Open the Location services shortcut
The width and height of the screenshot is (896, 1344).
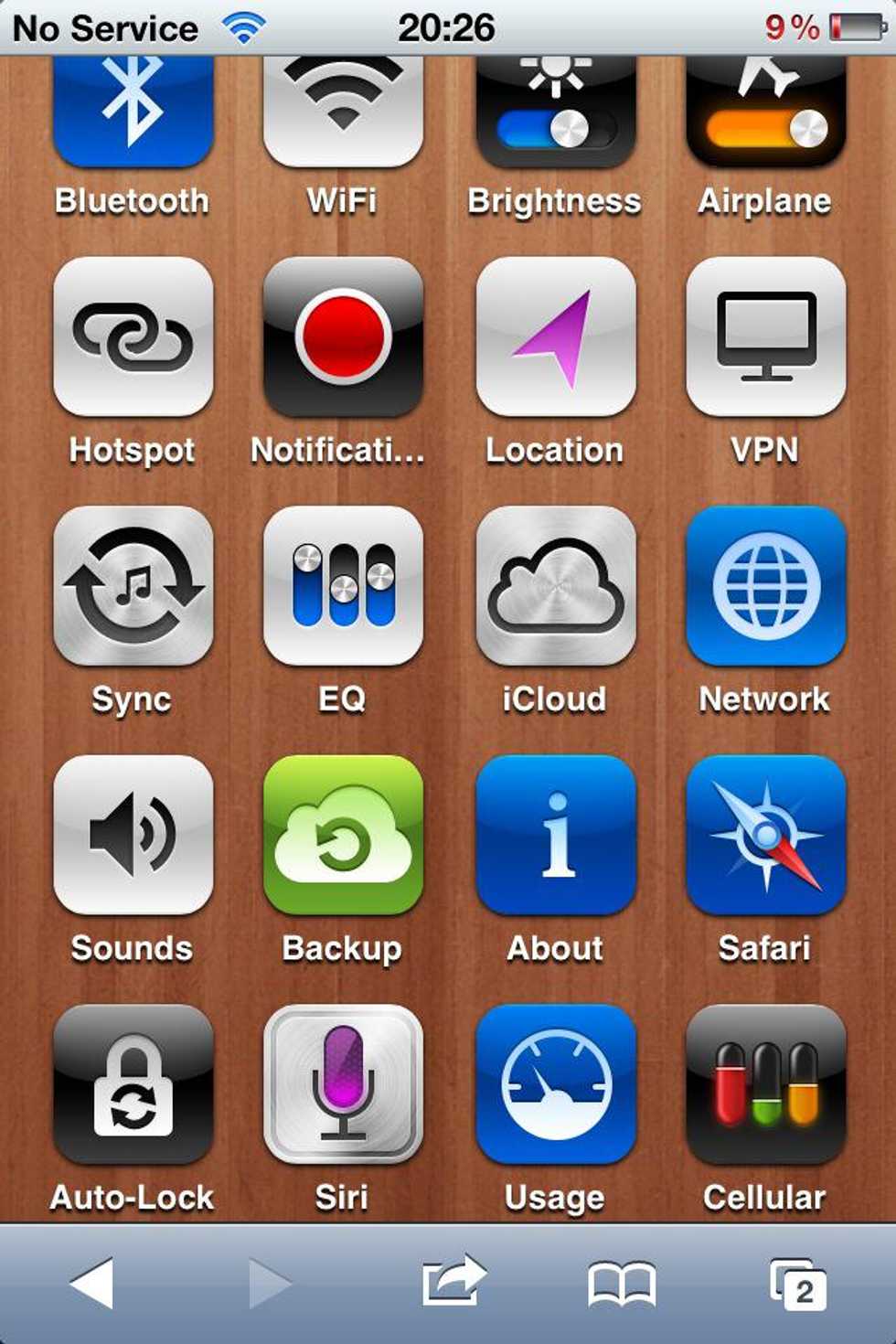click(556, 336)
